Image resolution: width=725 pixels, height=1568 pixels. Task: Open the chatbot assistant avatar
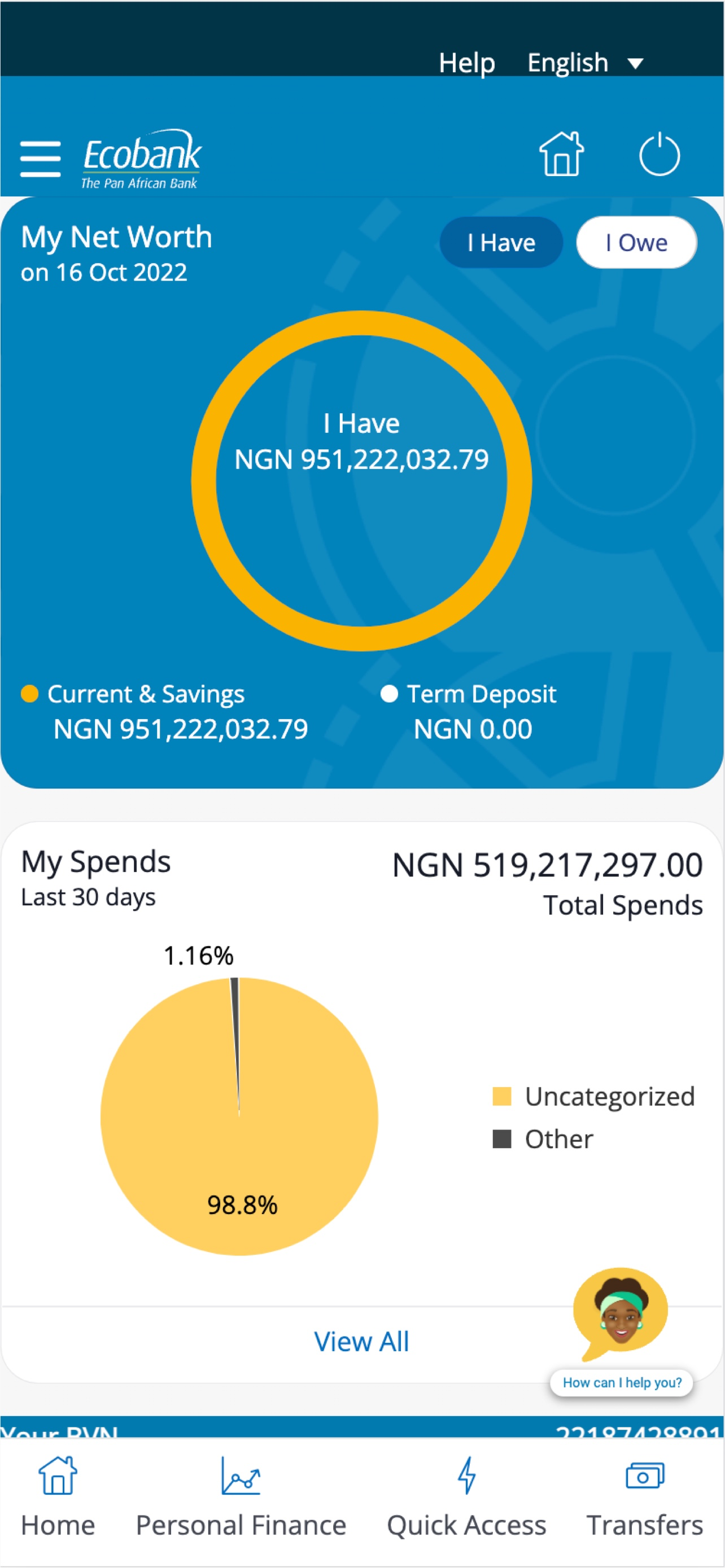tap(622, 1315)
